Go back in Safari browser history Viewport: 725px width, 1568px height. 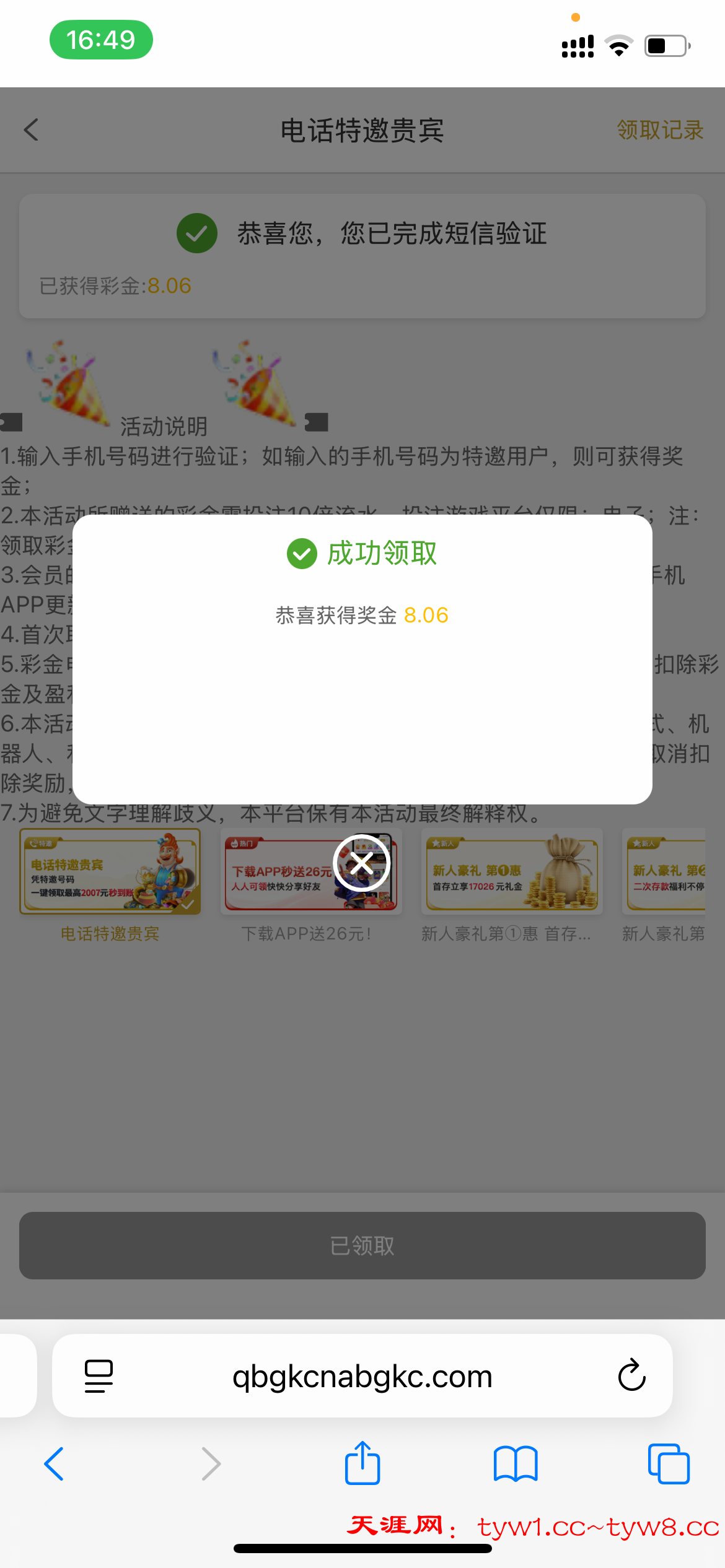tap(55, 1464)
